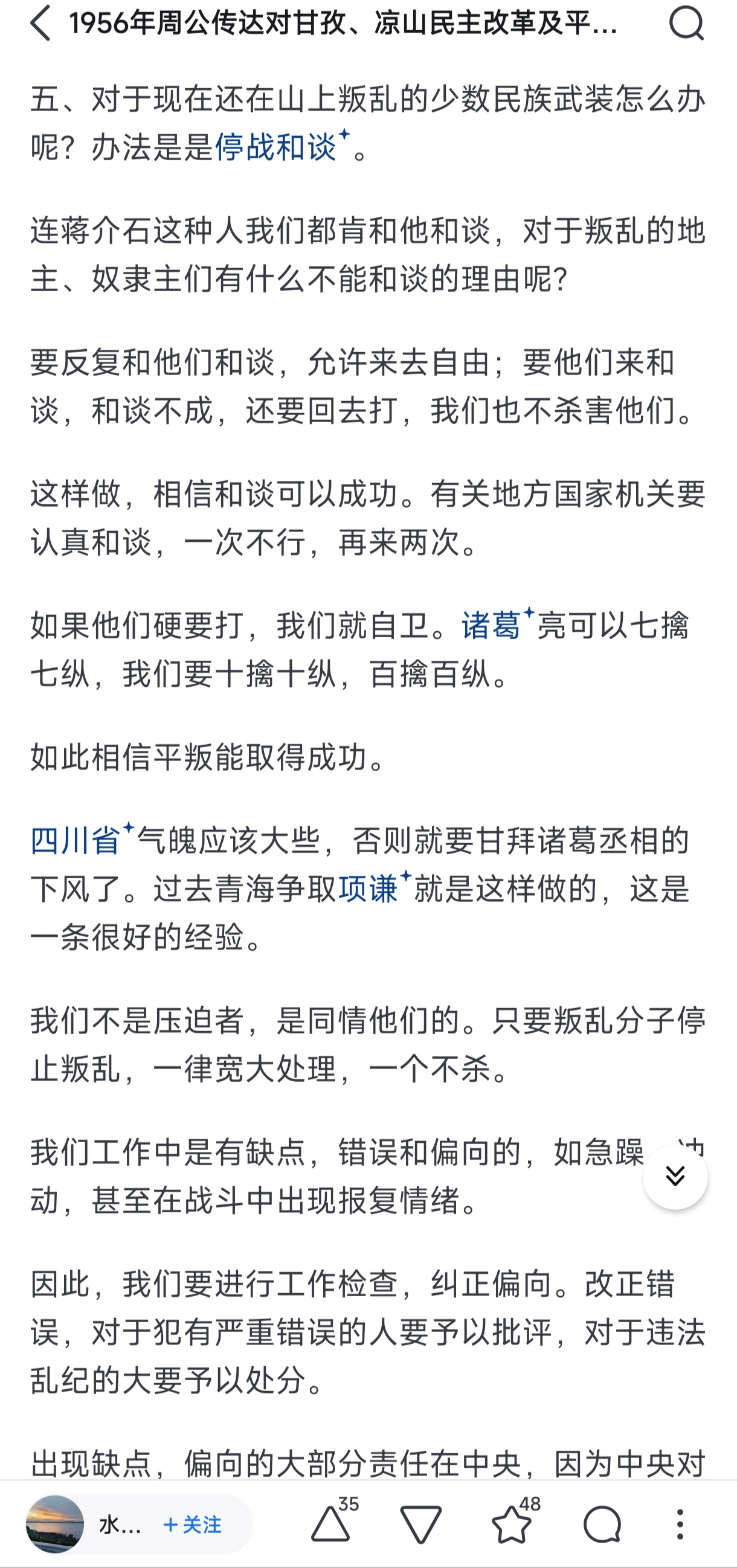Open search from the top bar
The image size is (737, 1568).
(x=686, y=24)
